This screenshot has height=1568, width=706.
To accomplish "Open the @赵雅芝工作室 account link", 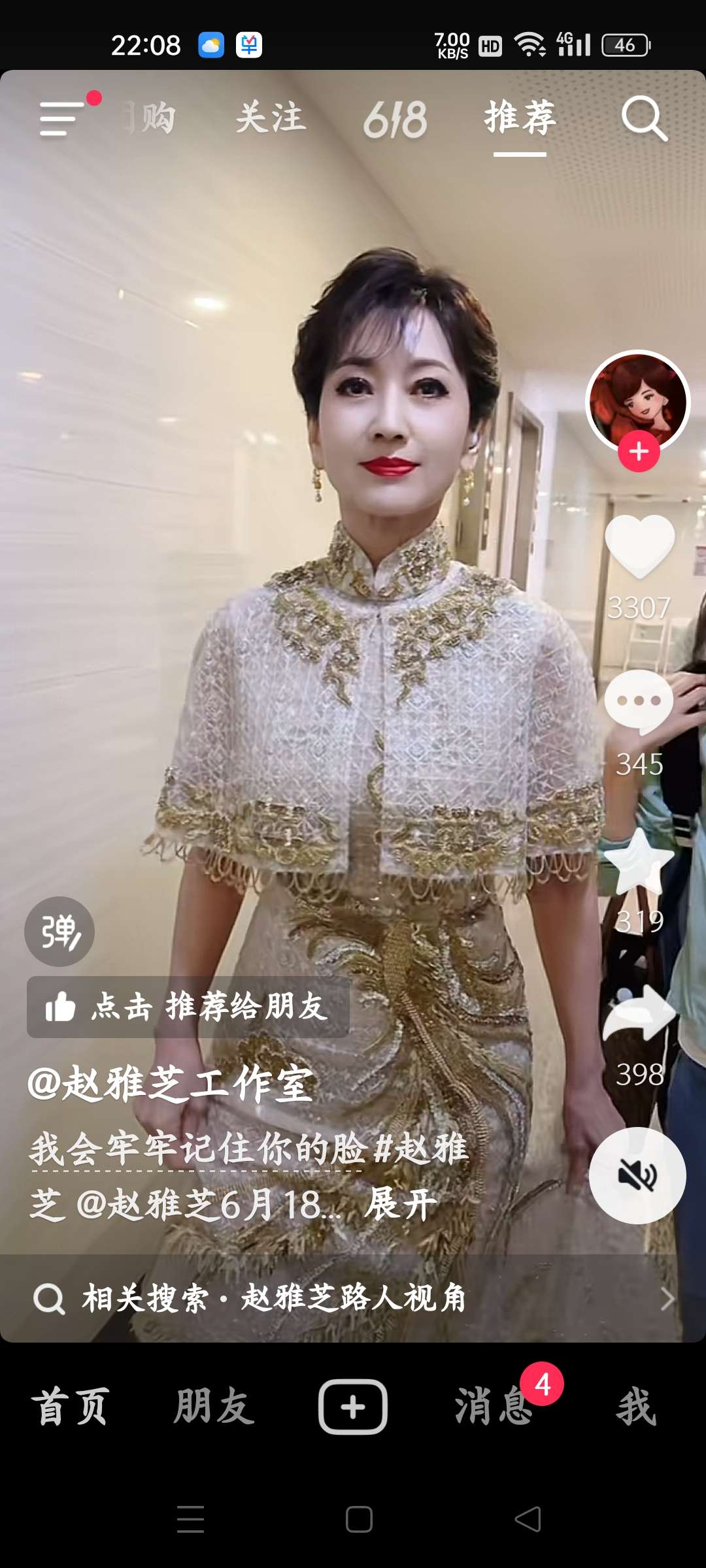I will (171, 1084).
